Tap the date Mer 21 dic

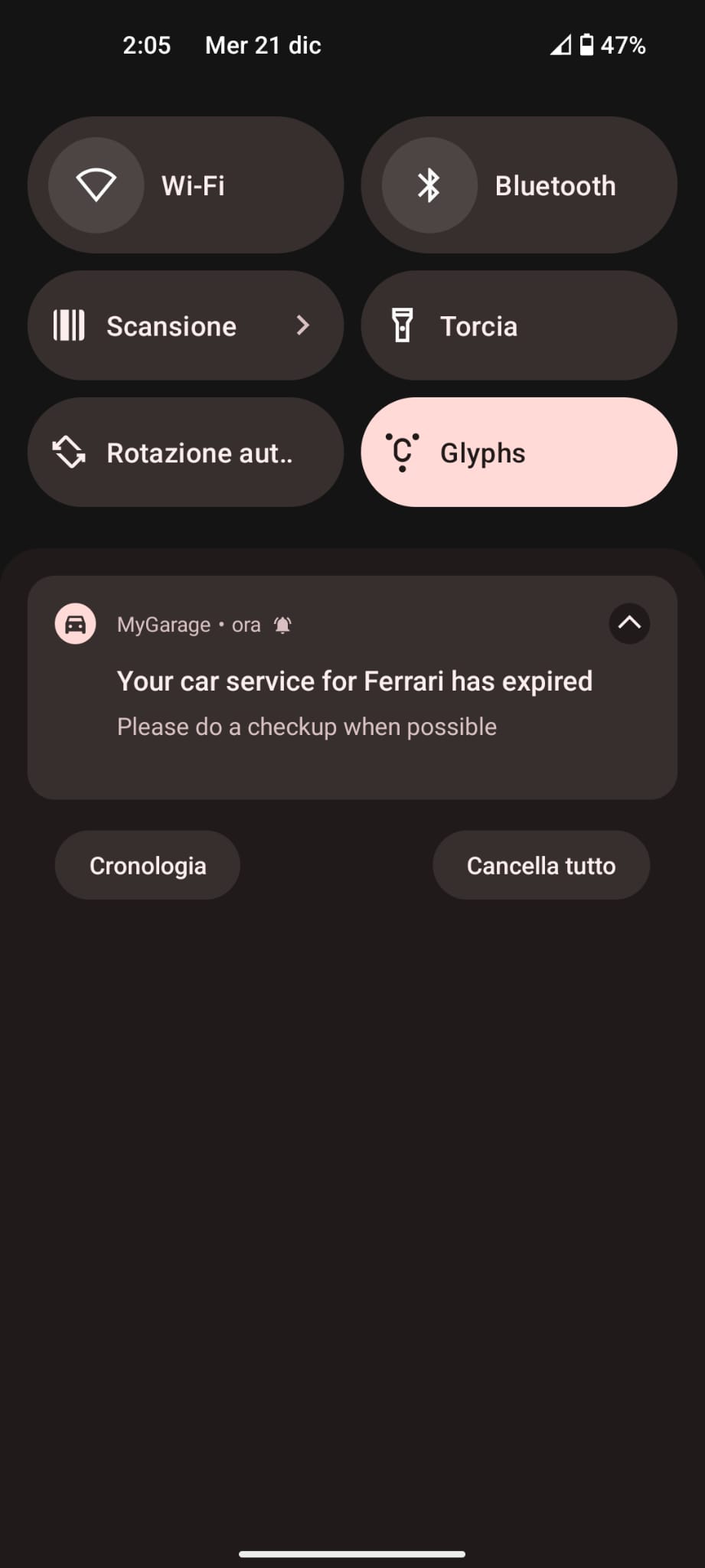(x=262, y=44)
